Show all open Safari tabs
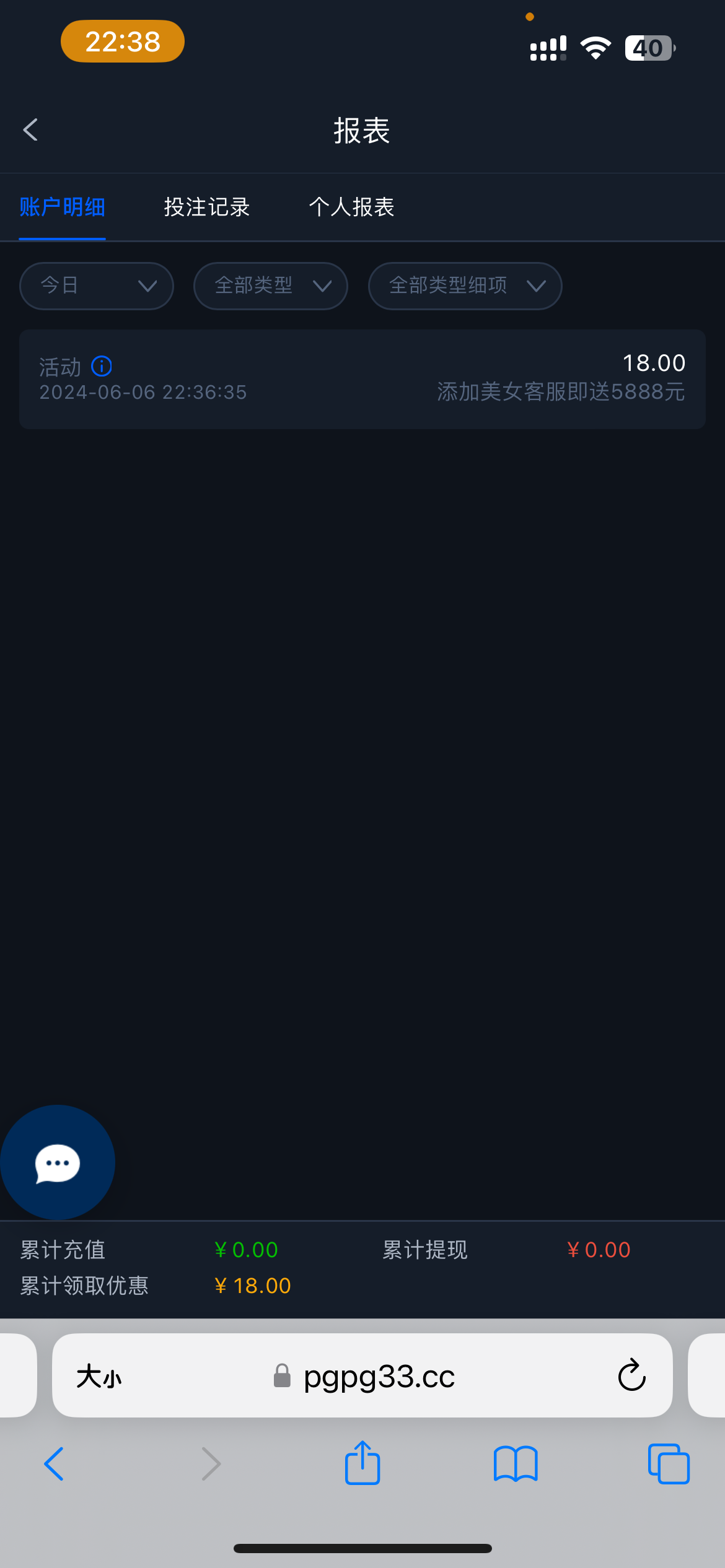 (x=668, y=1463)
